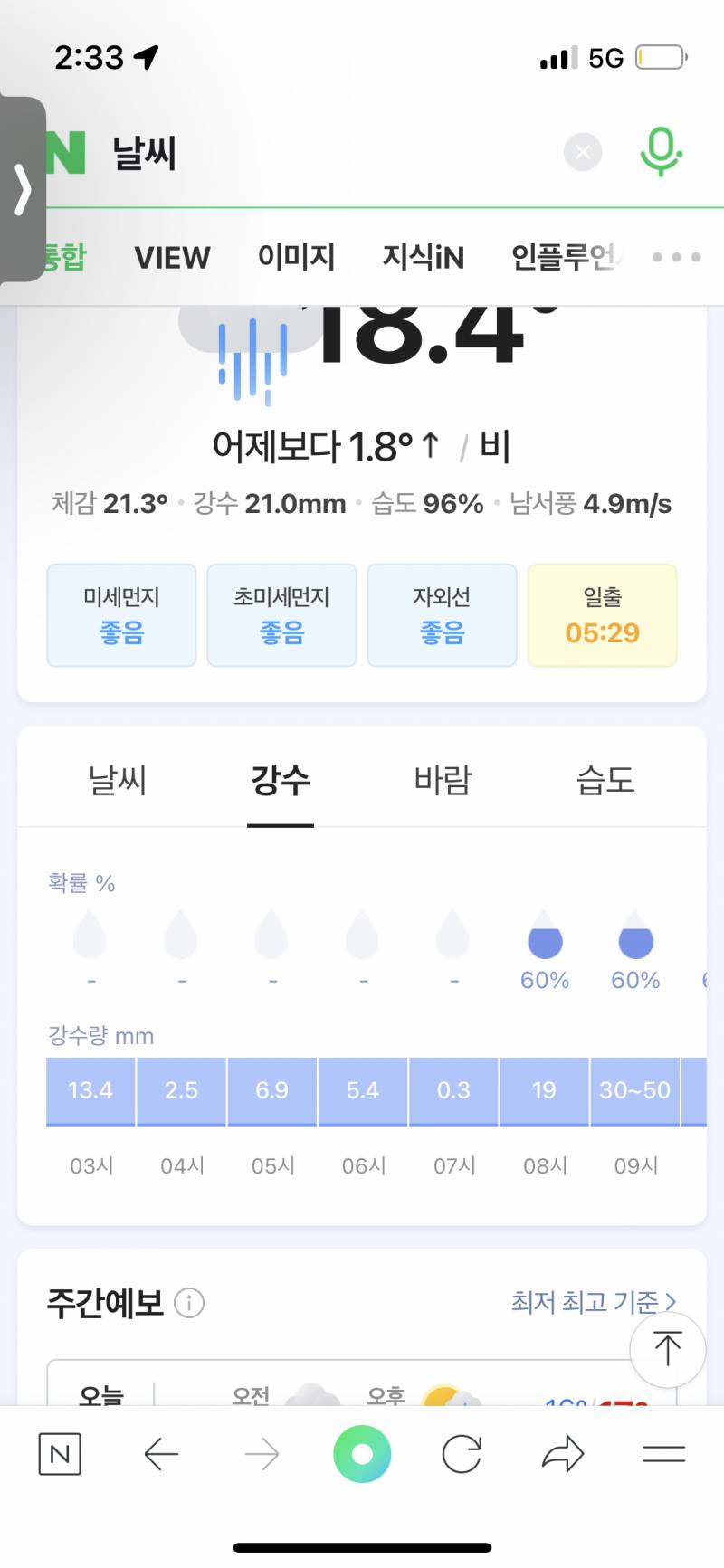Toggle to the 바람 wind view
Screen dimensions: 724x1568
pyautogui.click(x=442, y=780)
